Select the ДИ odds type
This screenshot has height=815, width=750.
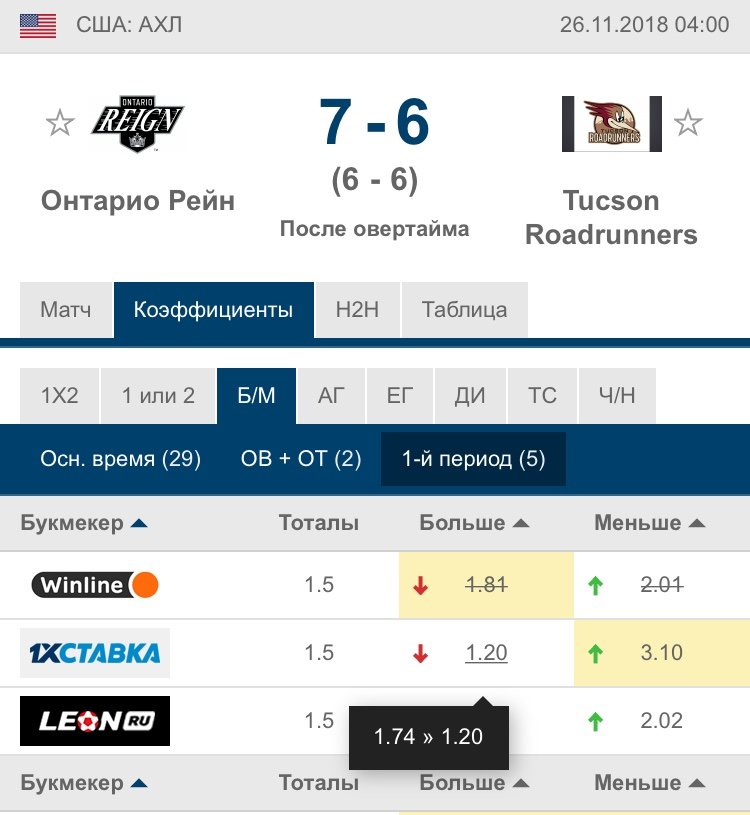pos(470,396)
